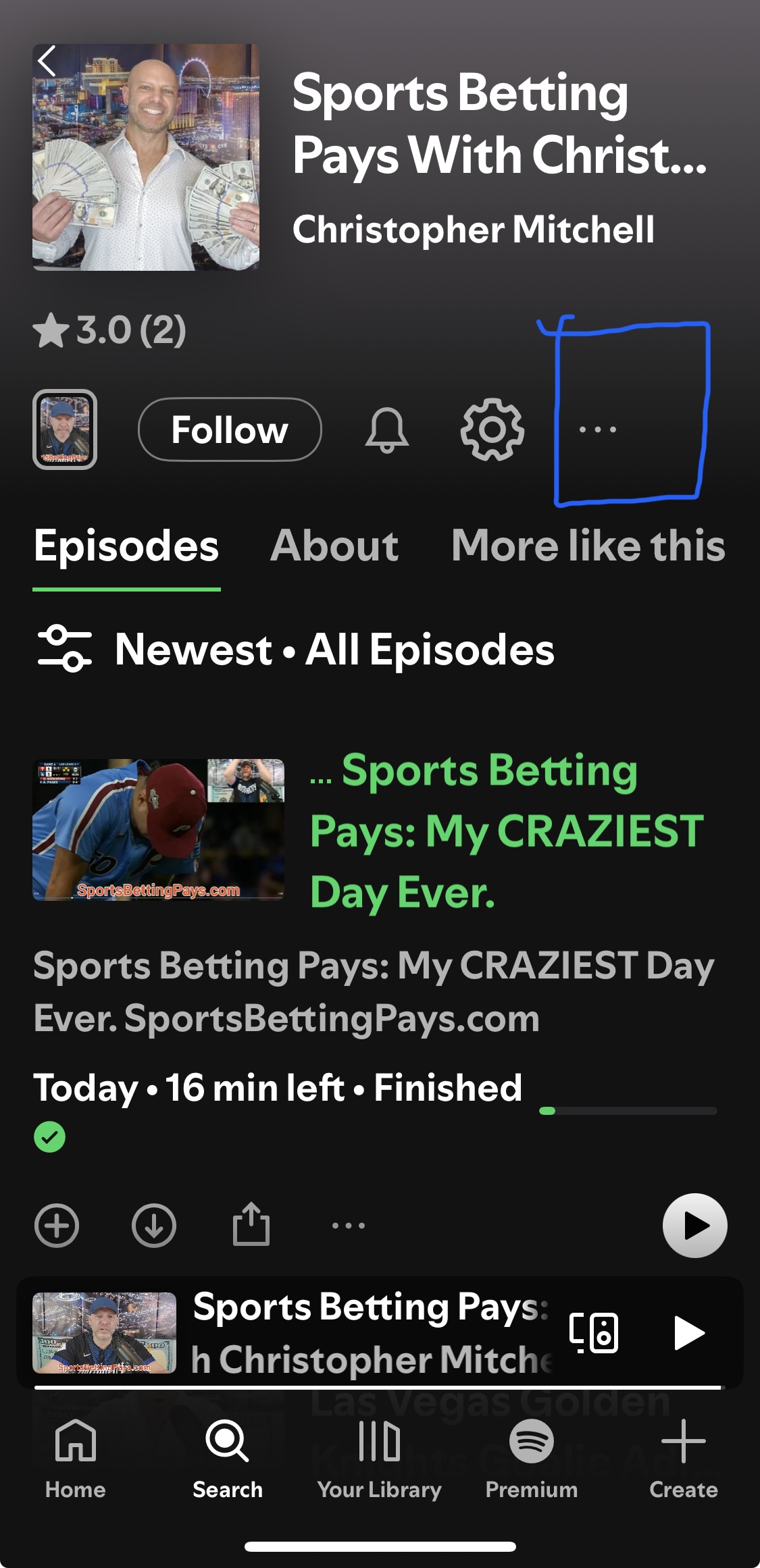Resume playback from the mini player
This screenshot has height=1568, width=760.
[689, 1332]
